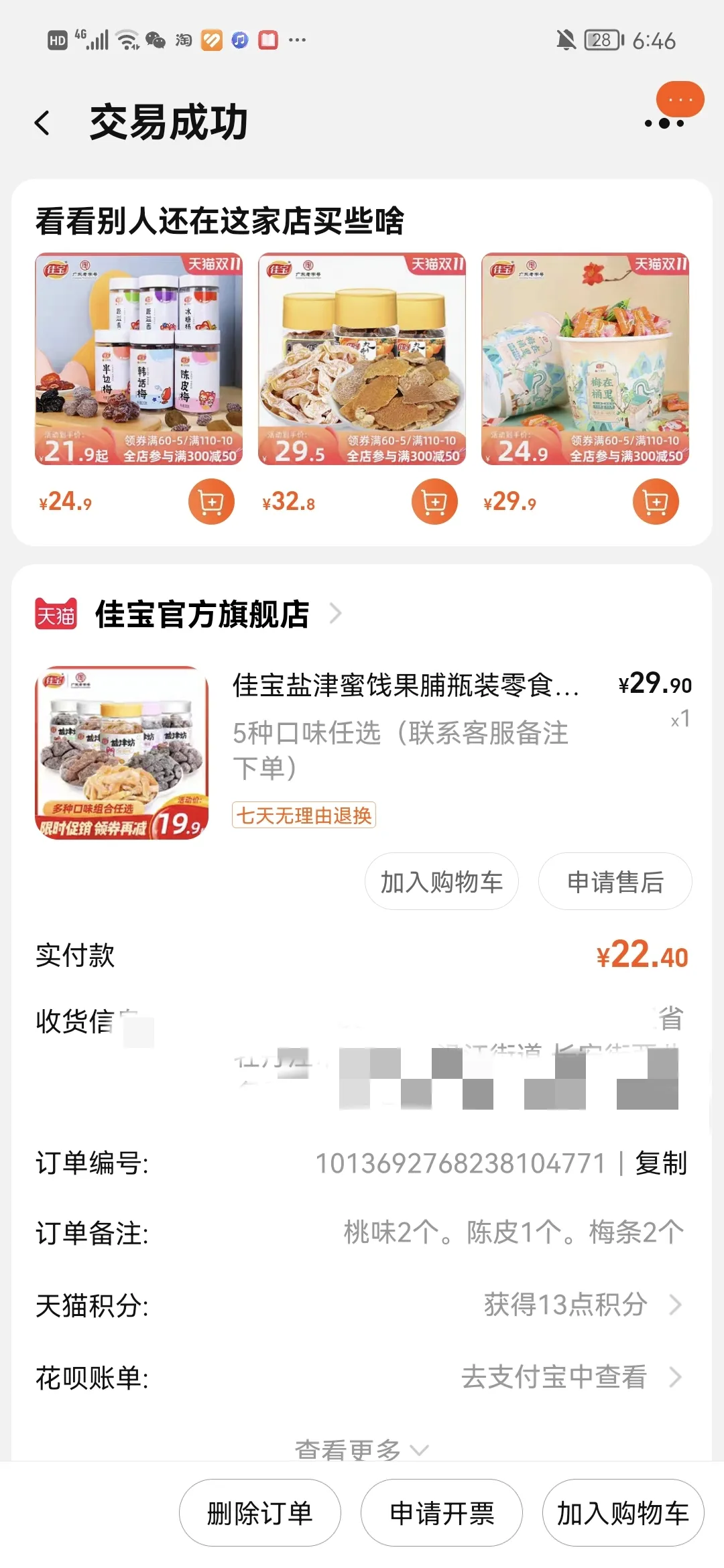Open the ¥24.9 assorted plum jars product

[x=139, y=358]
